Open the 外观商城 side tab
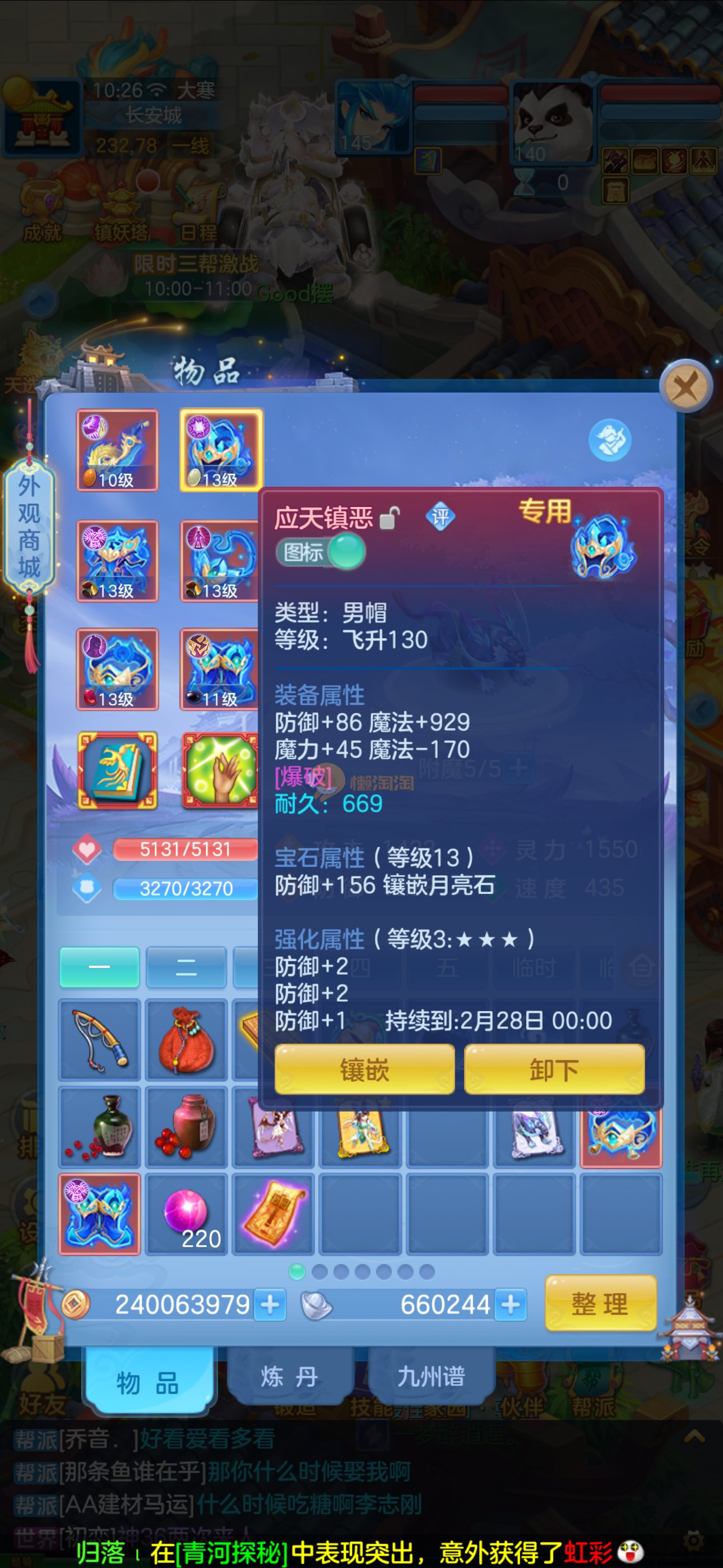723x1568 pixels. click(29, 527)
